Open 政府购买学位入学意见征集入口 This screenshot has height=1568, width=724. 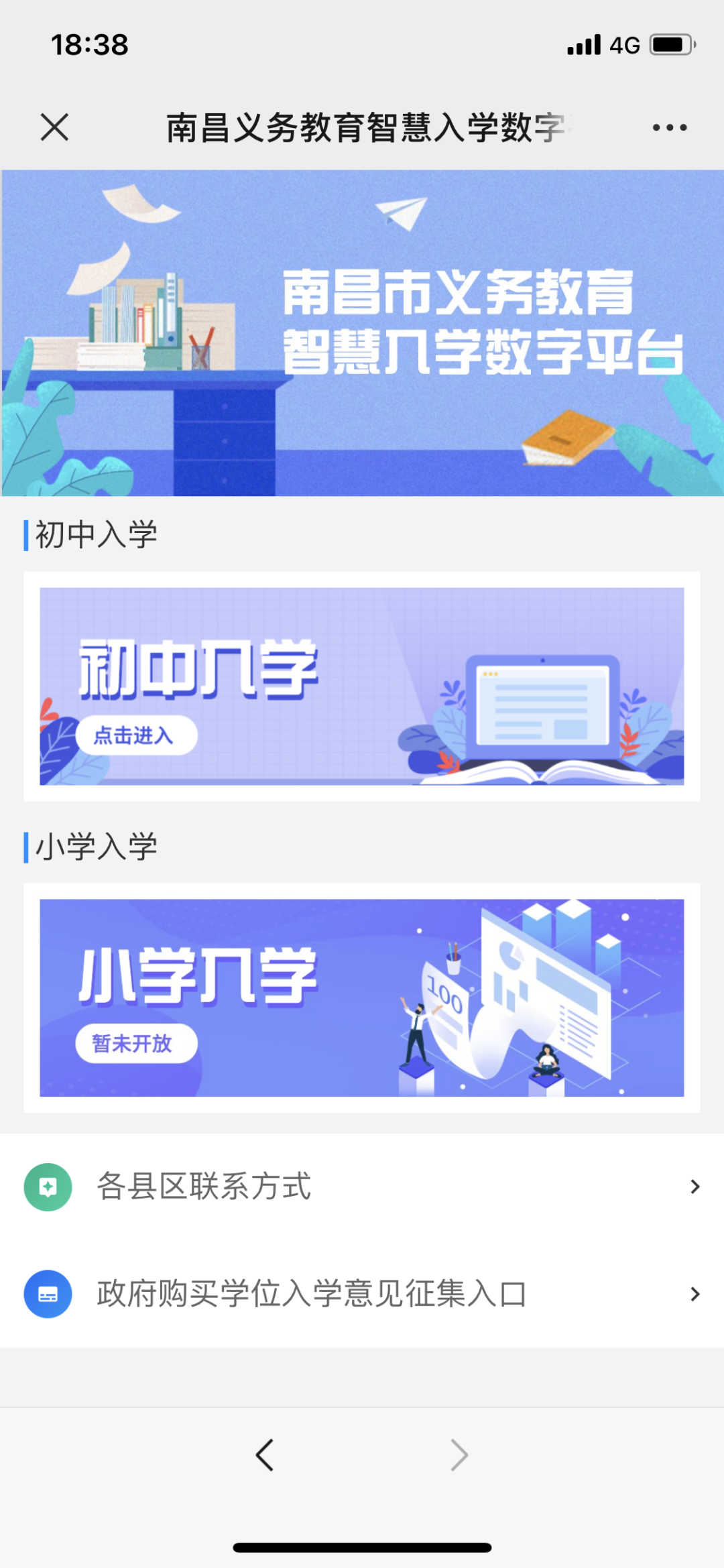point(362,1294)
